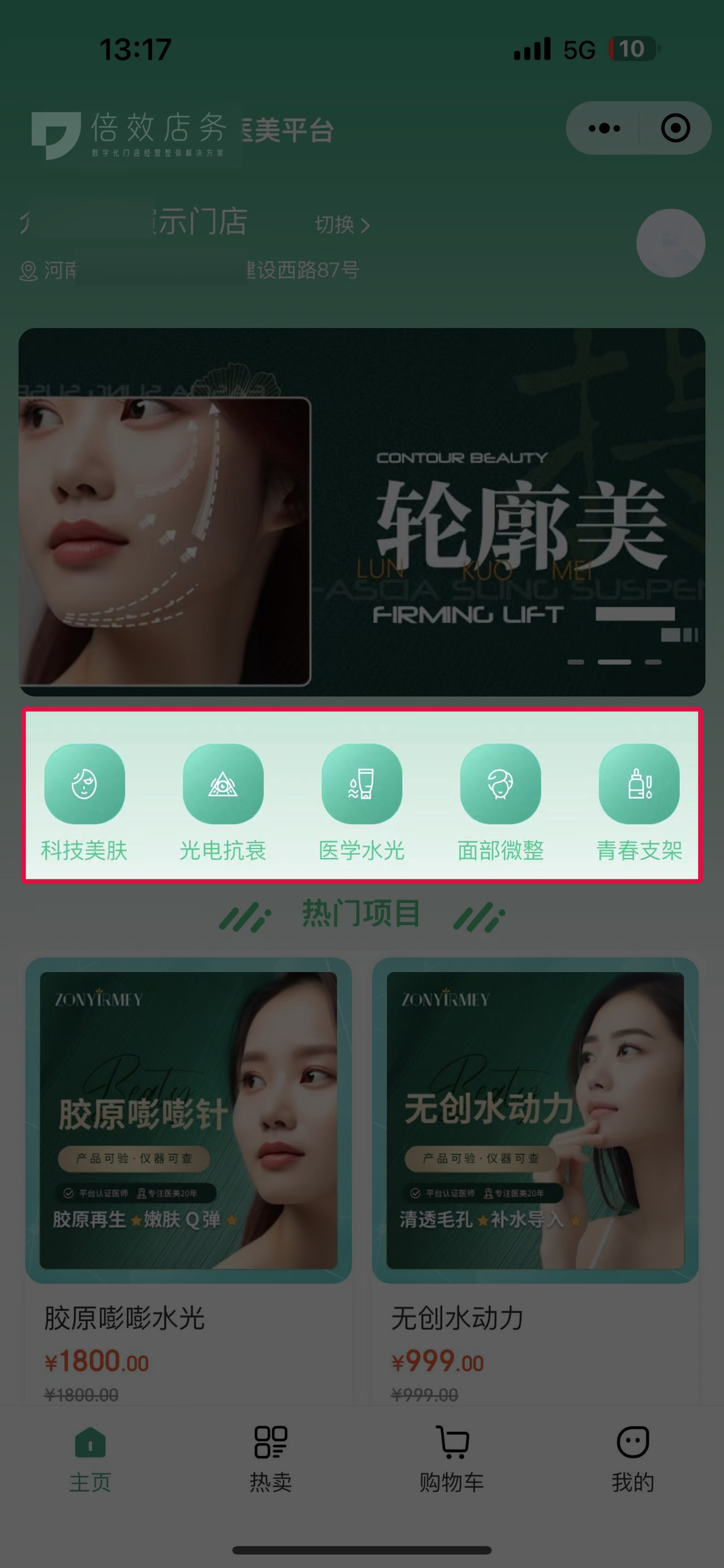The height and width of the screenshot is (1568, 724).
Task: Close the mini program via the circle icon
Action: [x=675, y=128]
